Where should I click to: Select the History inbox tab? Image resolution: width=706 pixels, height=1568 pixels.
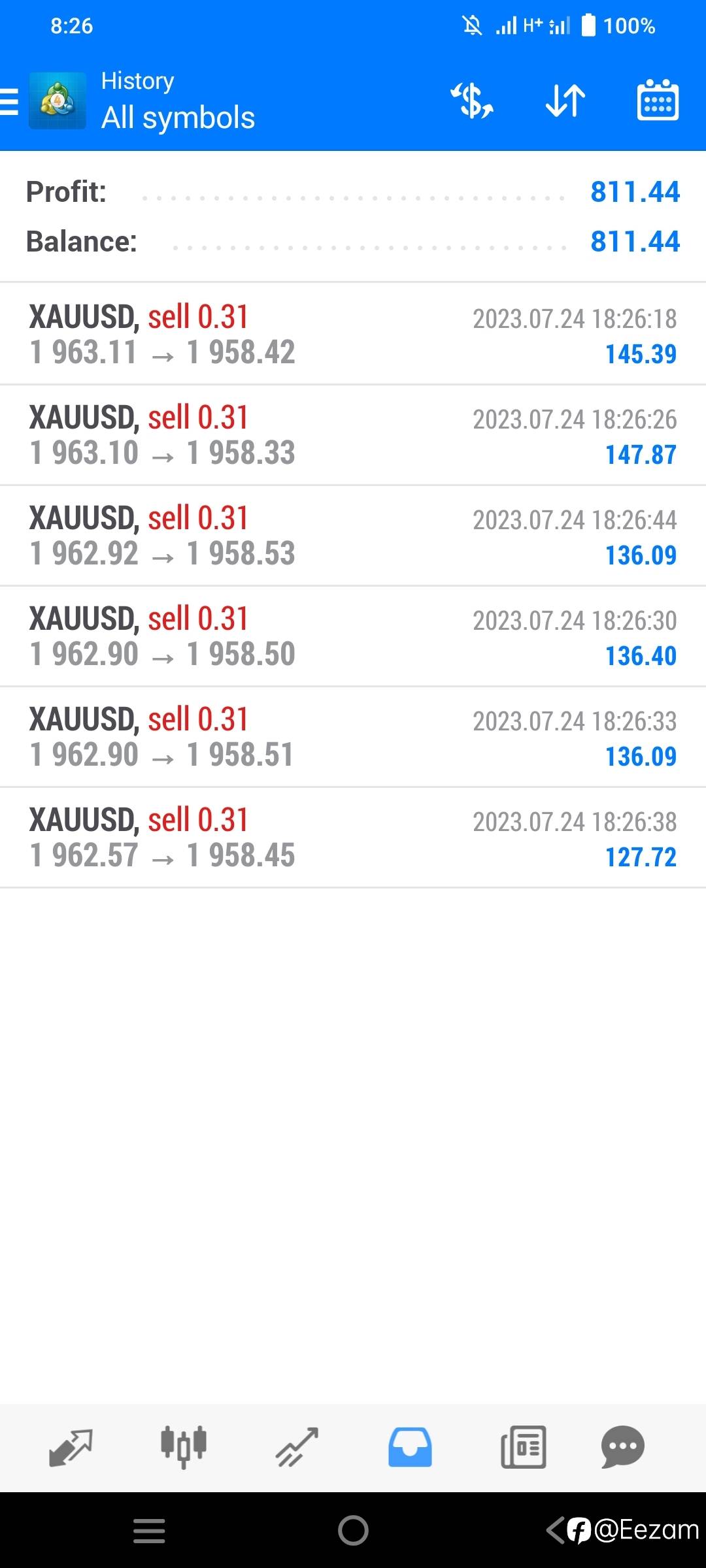410,1447
